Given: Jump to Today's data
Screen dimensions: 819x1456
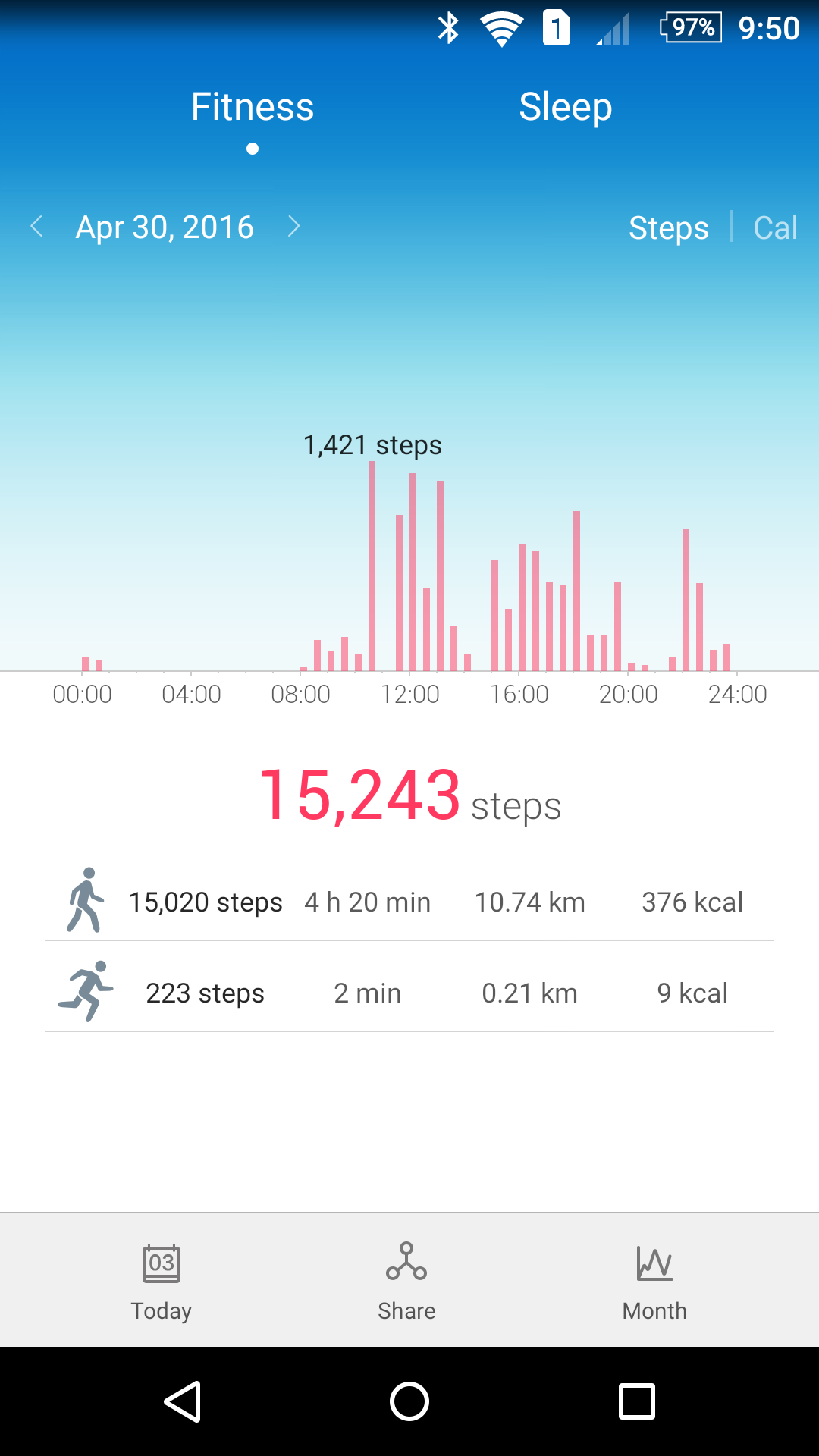Looking at the screenshot, I should tap(162, 1282).
